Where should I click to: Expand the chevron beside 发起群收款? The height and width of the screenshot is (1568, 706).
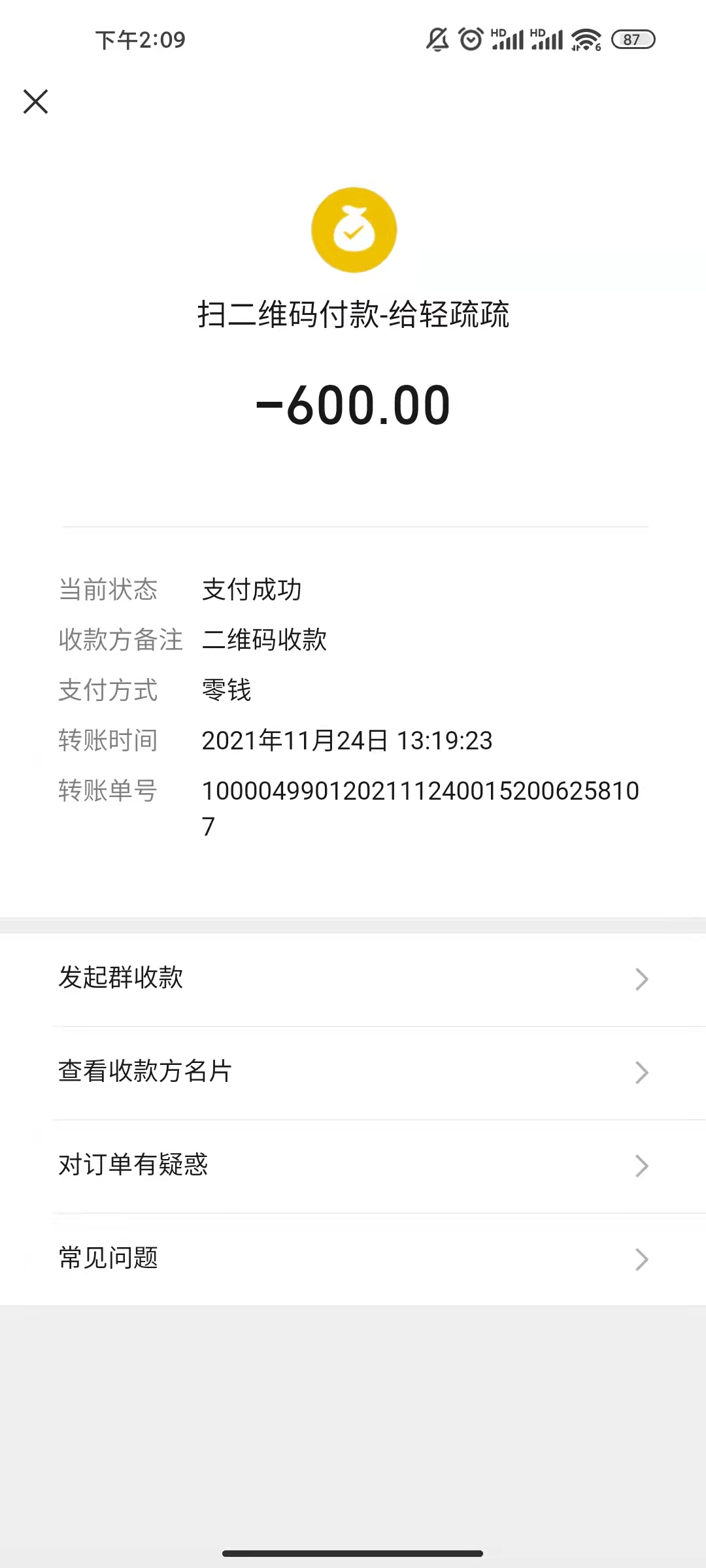pyautogui.click(x=639, y=979)
